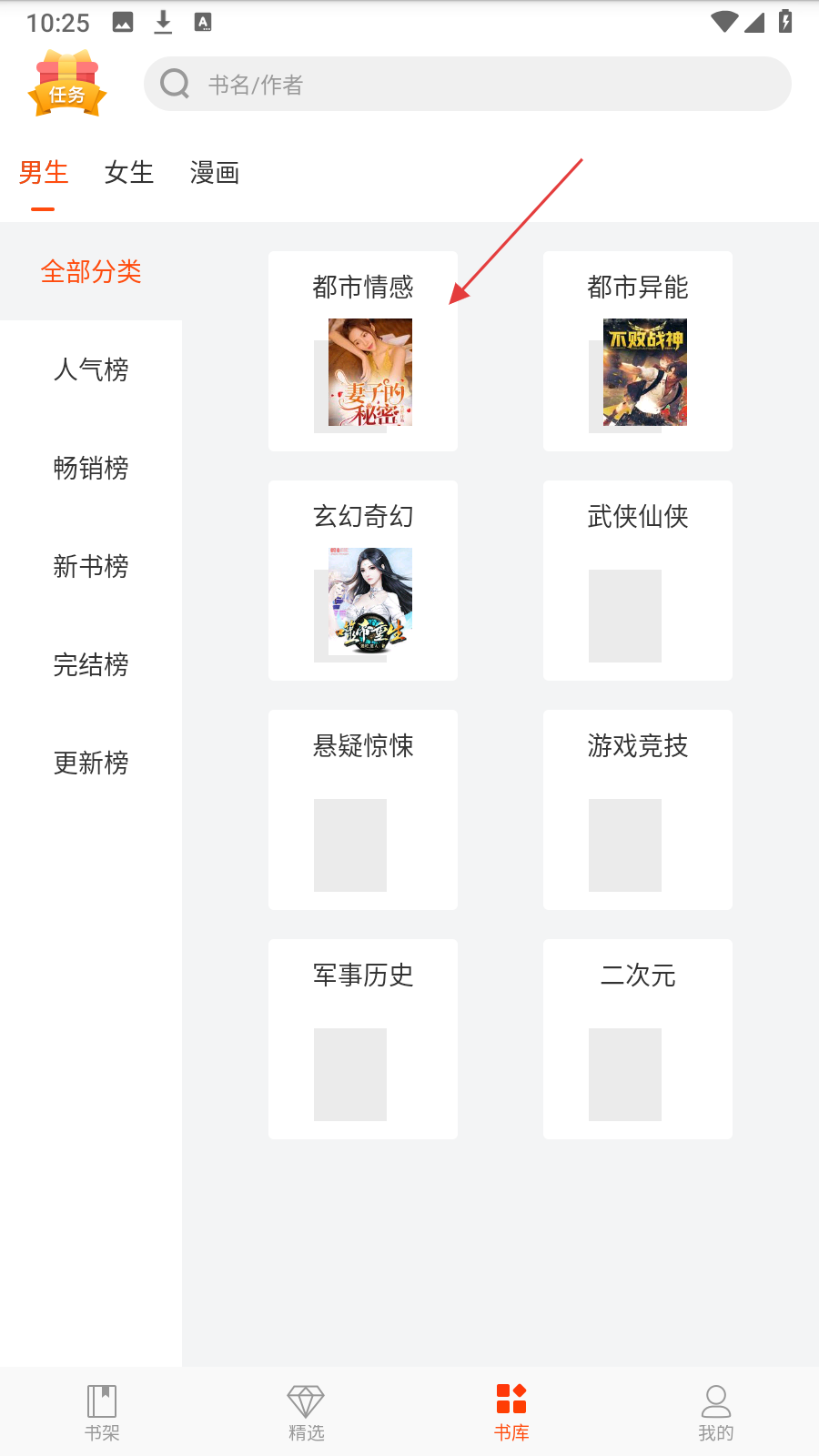Image resolution: width=819 pixels, height=1456 pixels.
Task: Select the 男生 tab
Action: pos(43,172)
